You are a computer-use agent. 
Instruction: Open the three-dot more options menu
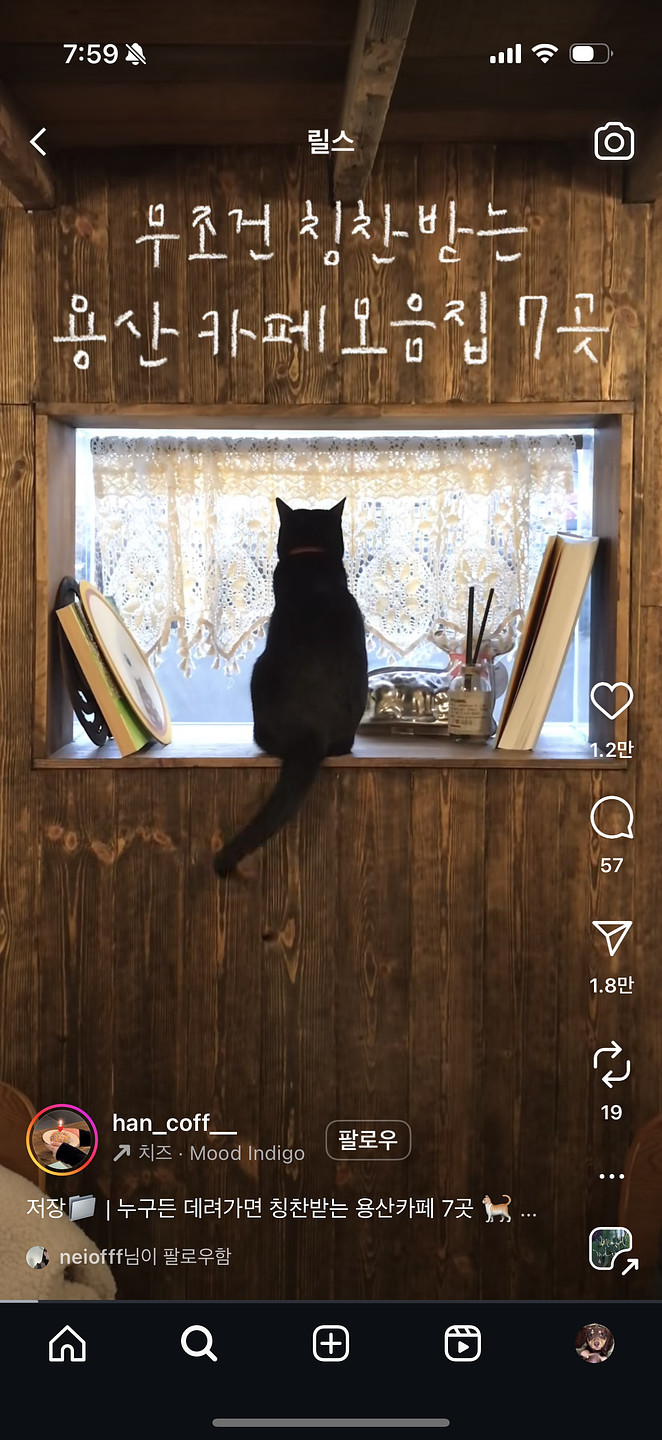click(x=611, y=1176)
